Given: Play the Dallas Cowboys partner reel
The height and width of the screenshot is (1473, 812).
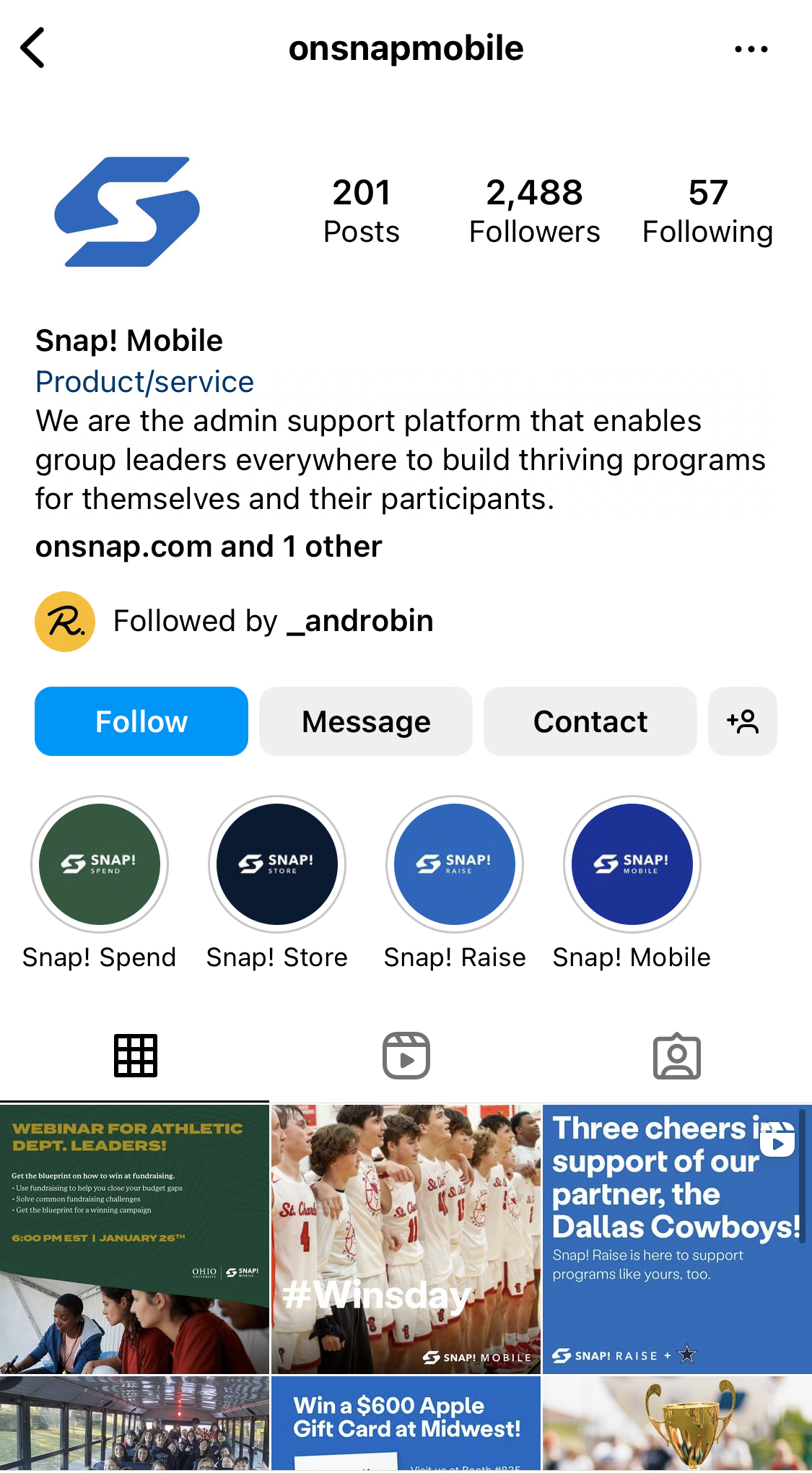Looking at the screenshot, I should click(676, 1238).
